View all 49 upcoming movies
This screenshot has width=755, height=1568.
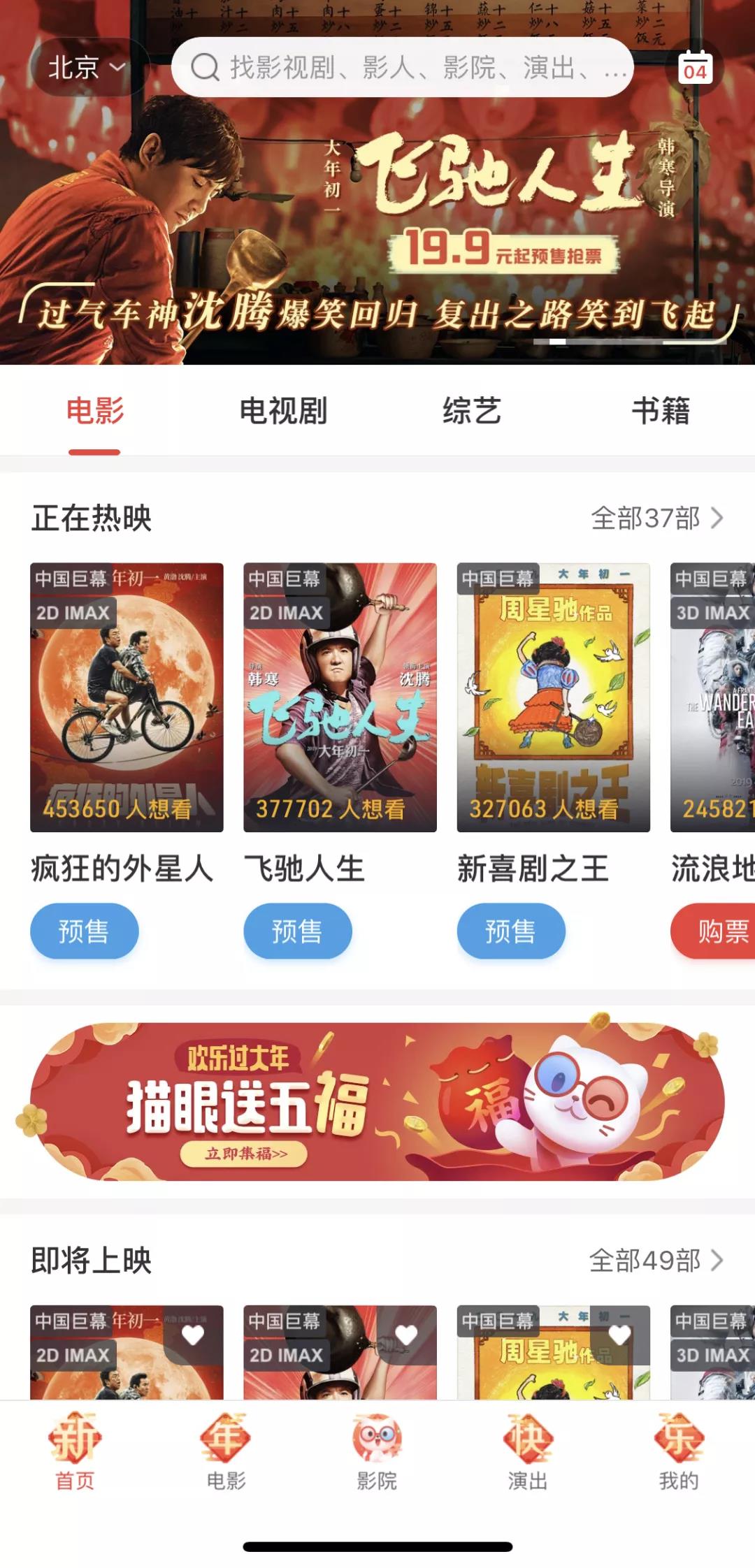[x=656, y=1261]
